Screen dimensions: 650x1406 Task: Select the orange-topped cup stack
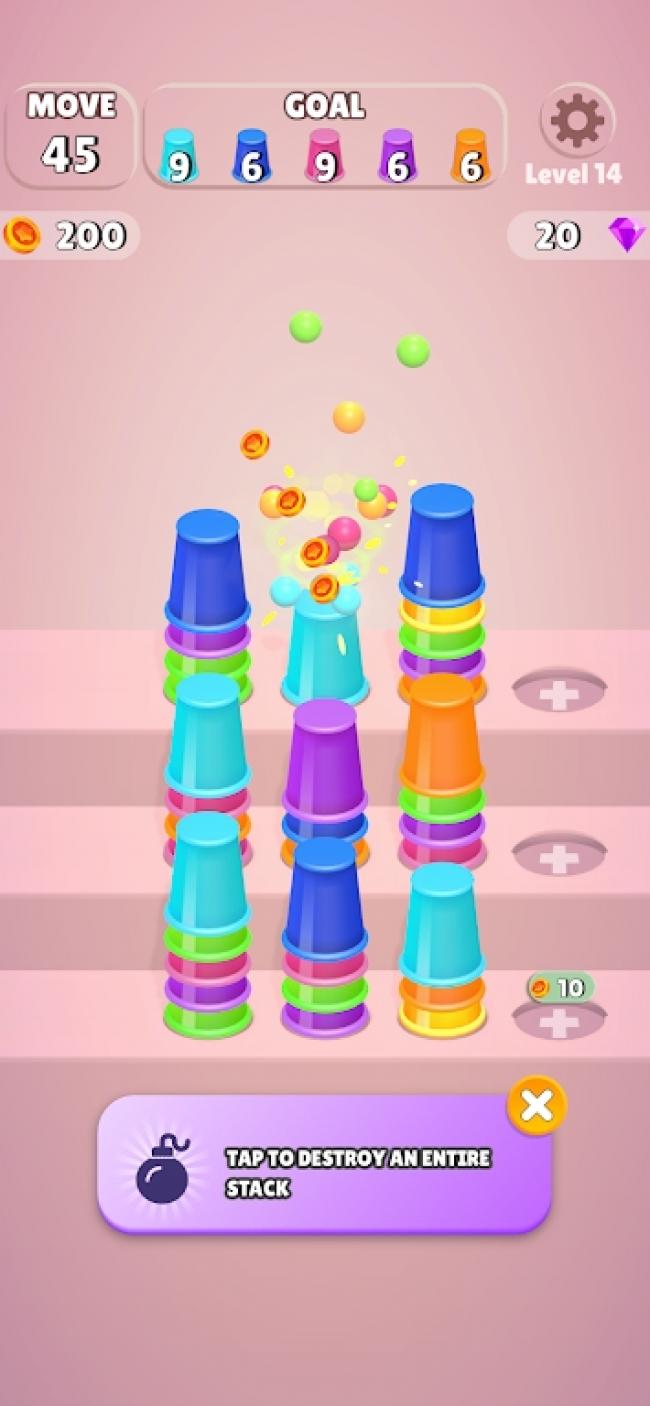click(x=442, y=770)
